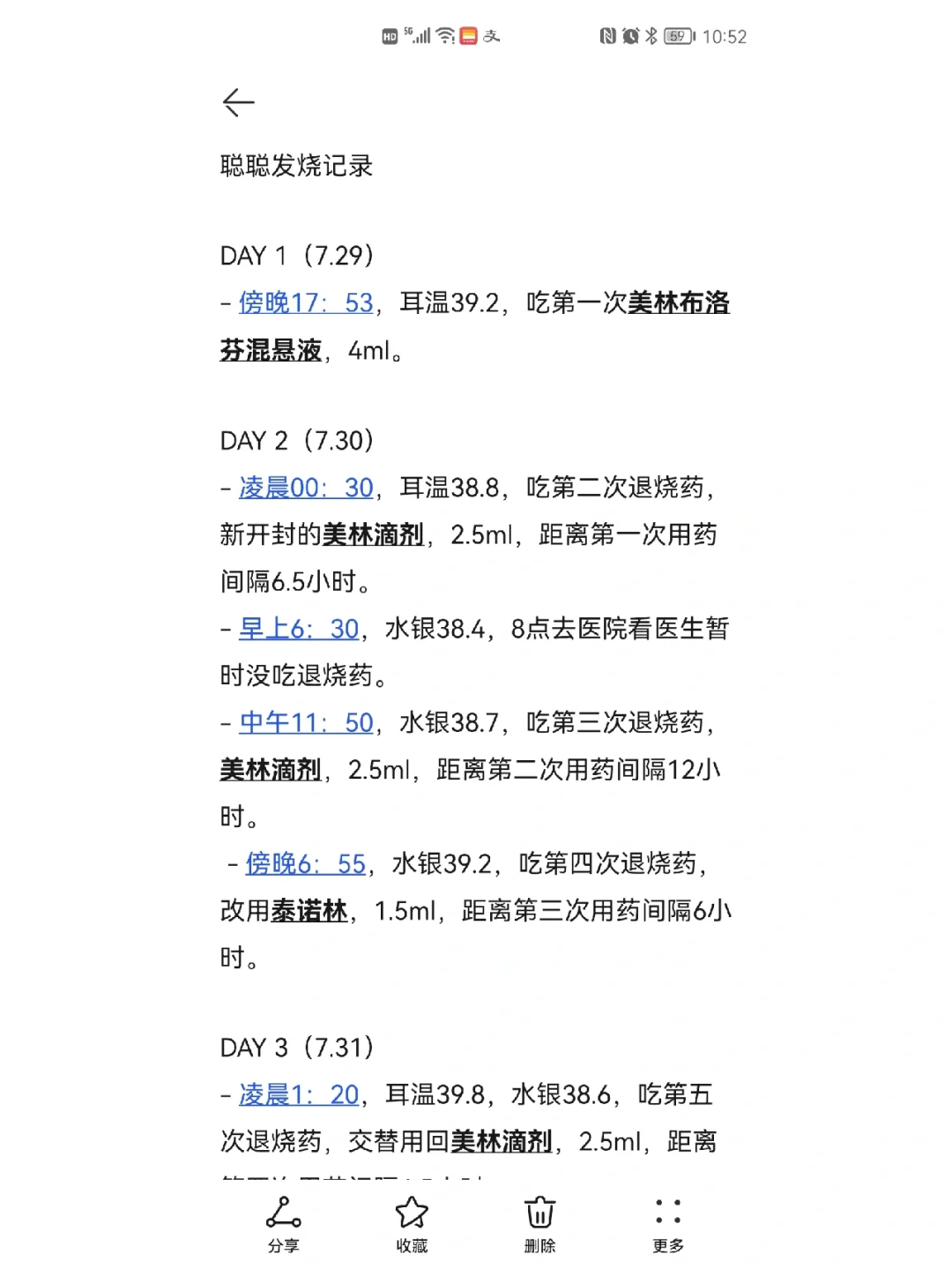Tap the 早上6:30 time link
The height and width of the screenshot is (1269, 952).
(299, 629)
